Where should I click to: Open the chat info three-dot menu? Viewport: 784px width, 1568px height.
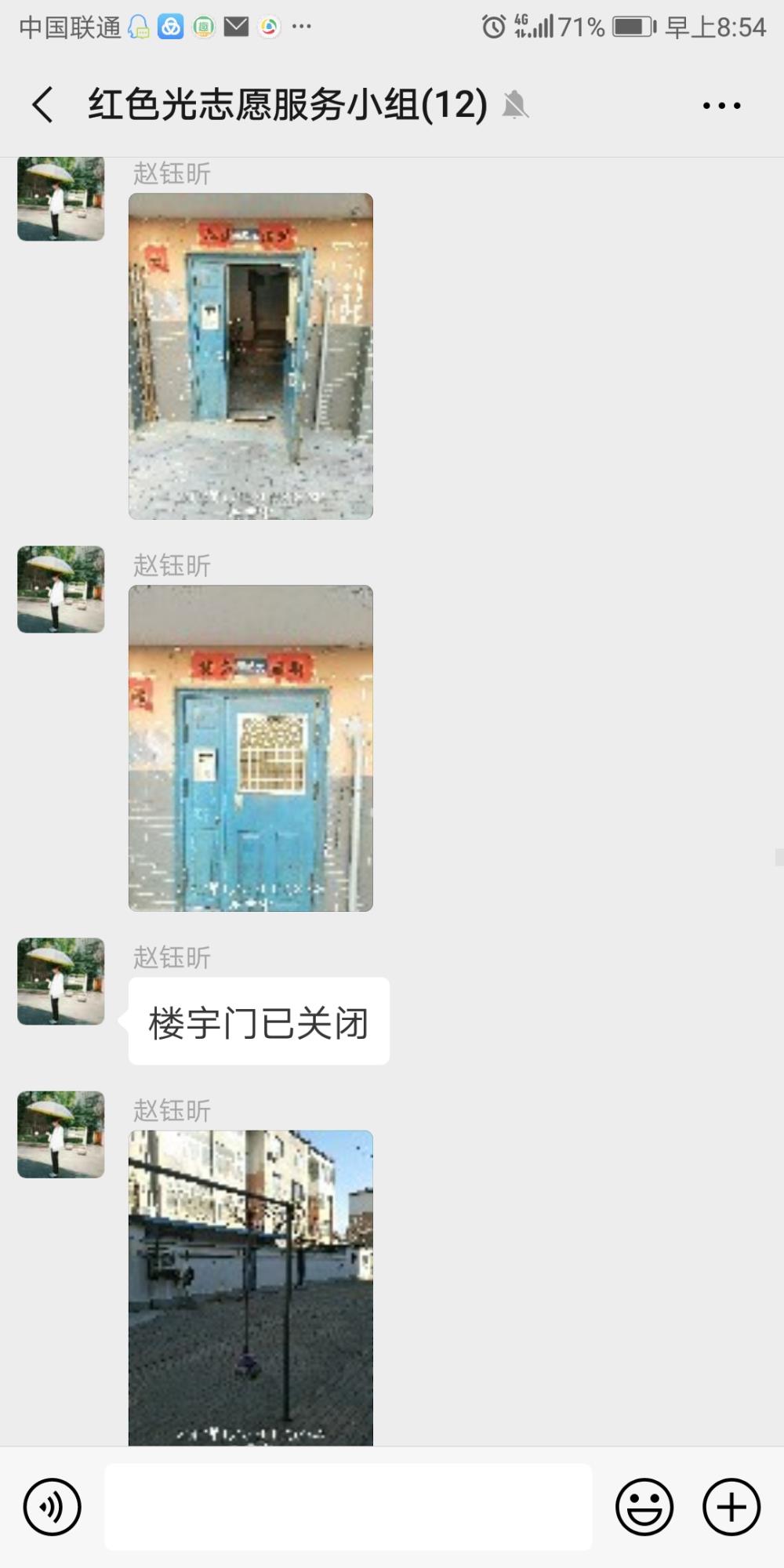coord(721,105)
